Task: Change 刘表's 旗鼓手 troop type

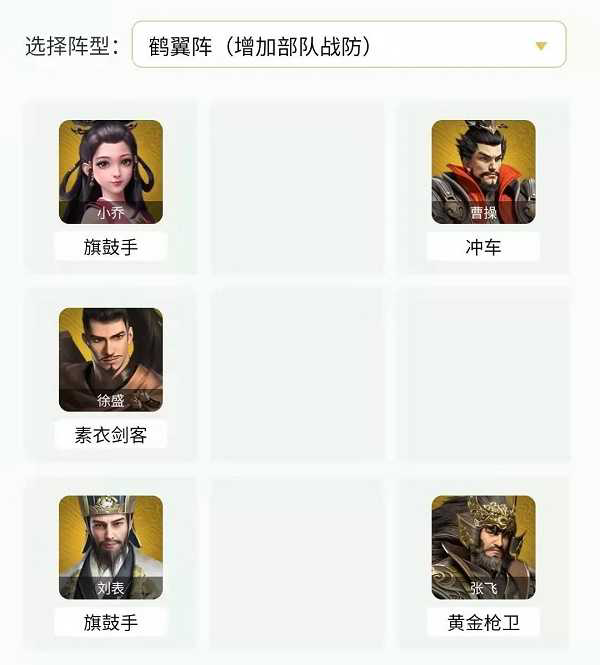Action: click(x=111, y=622)
